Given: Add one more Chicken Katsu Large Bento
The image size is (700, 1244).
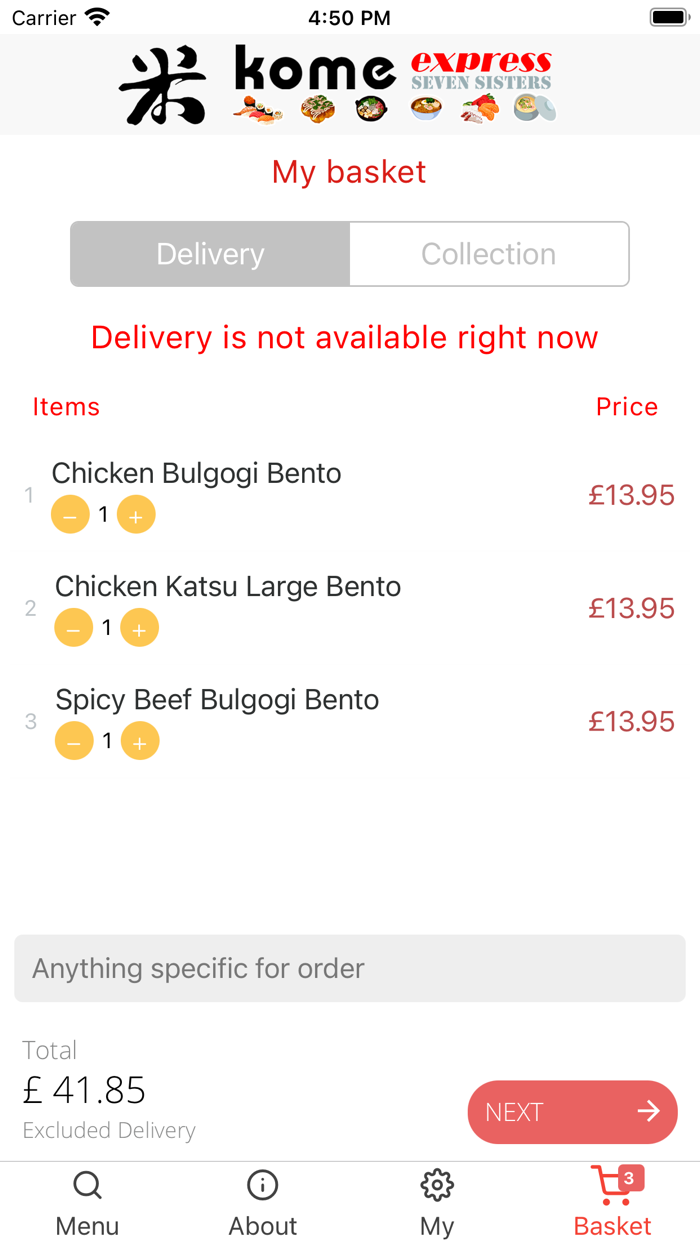Looking at the screenshot, I should point(139,628).
